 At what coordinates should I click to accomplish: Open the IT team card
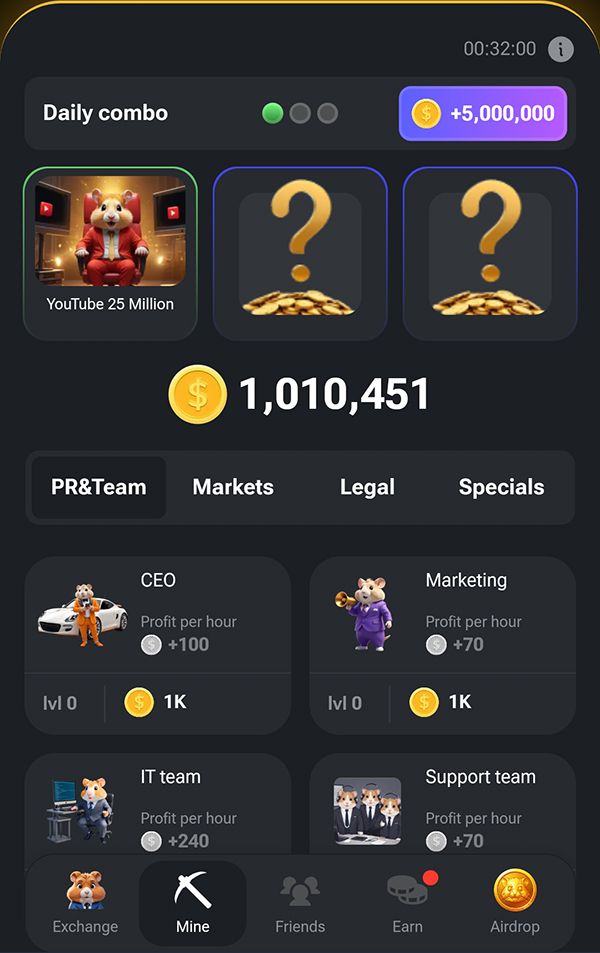(157, 805)
